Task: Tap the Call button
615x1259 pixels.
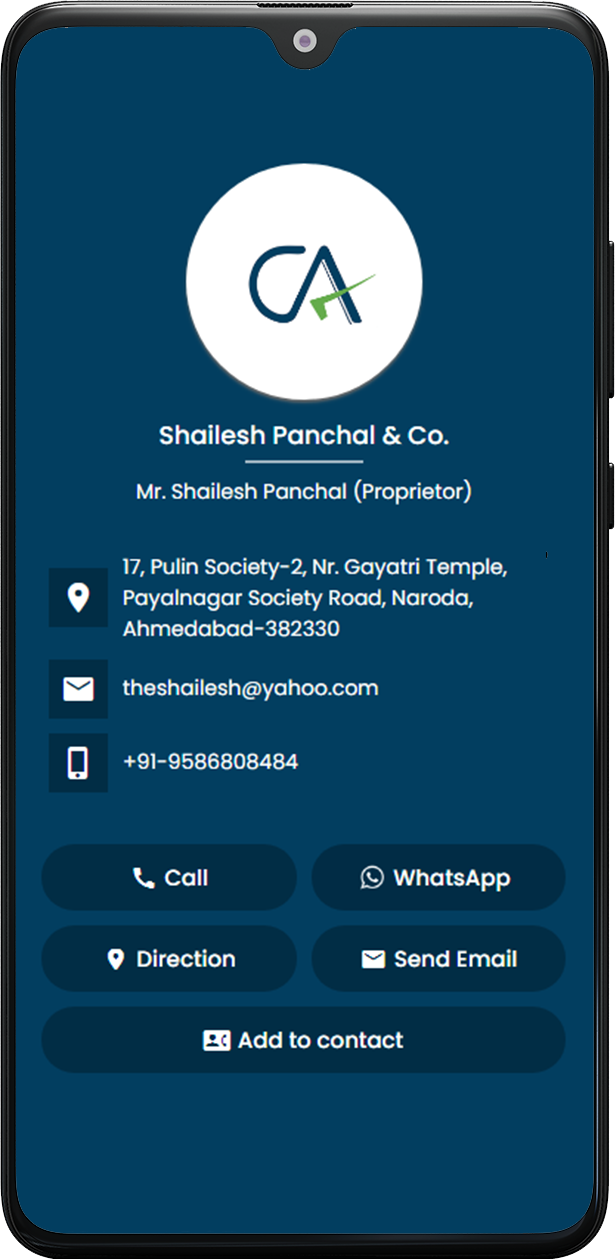Action: [169, 877]
